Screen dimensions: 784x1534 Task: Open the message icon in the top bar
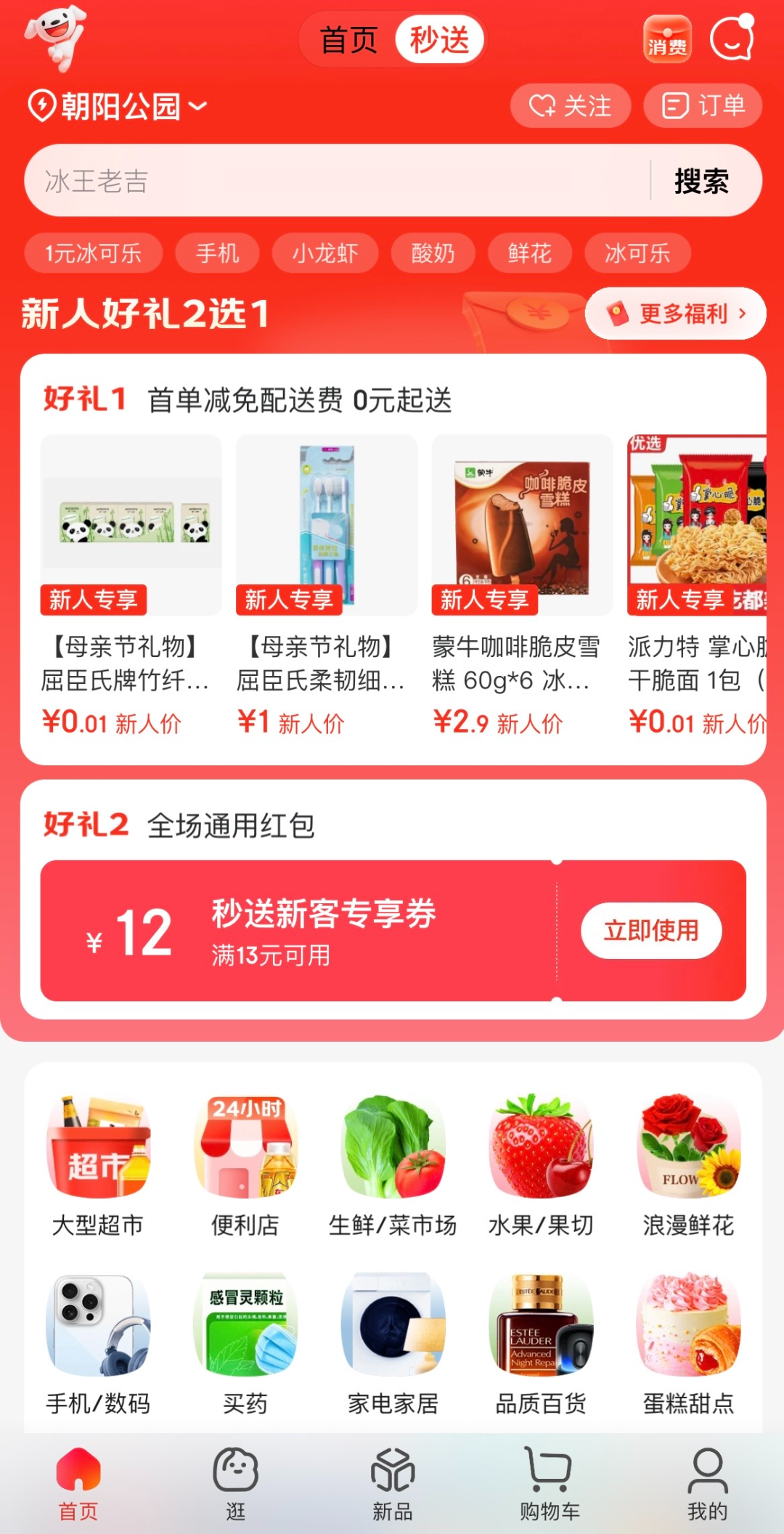point(732,38)
